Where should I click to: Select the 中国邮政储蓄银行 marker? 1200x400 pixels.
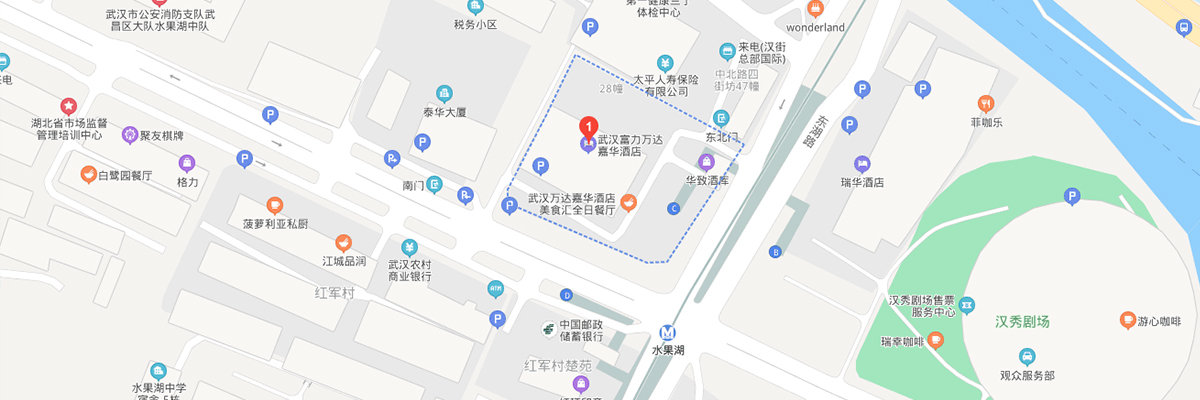click(548, 329)
